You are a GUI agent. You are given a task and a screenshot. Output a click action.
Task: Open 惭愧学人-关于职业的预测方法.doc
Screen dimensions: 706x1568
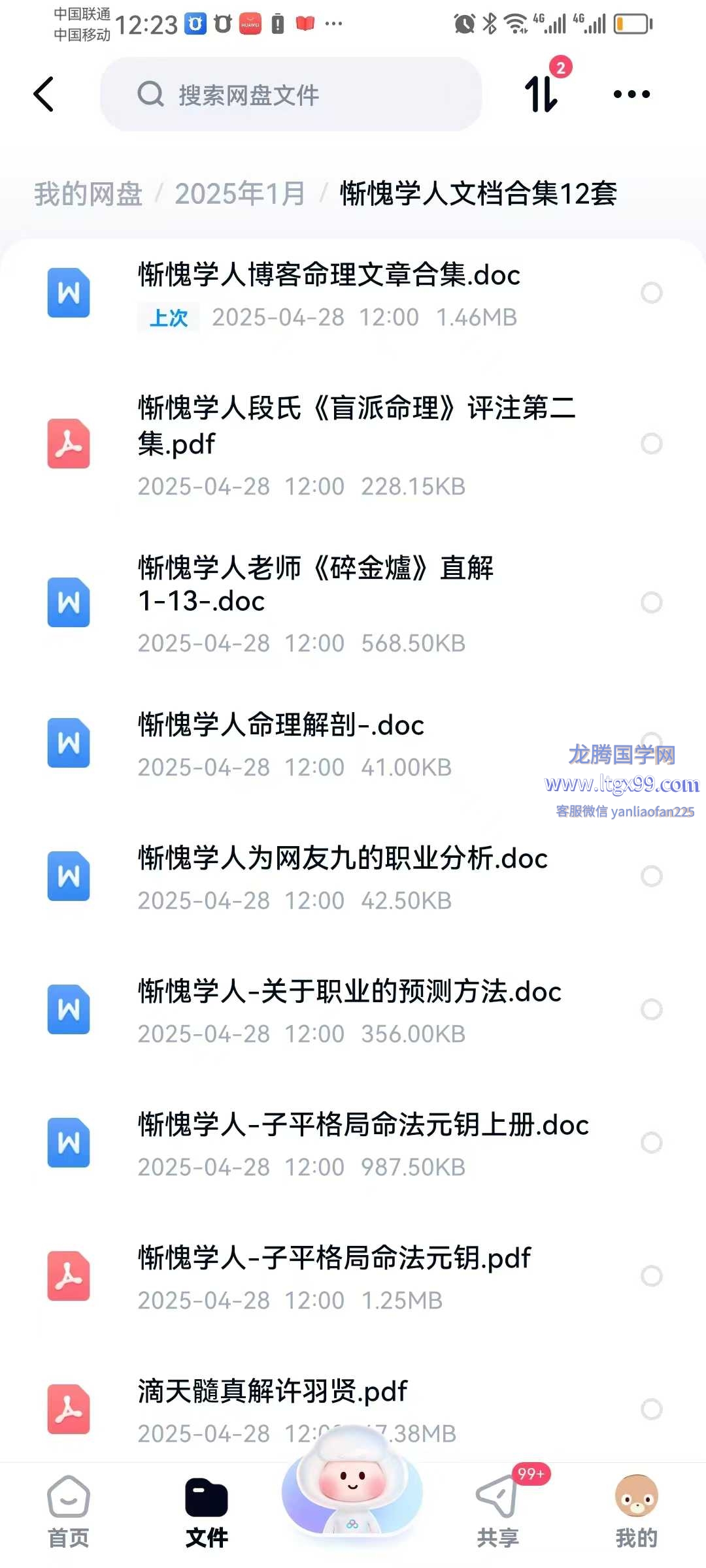tap(350, 992)
